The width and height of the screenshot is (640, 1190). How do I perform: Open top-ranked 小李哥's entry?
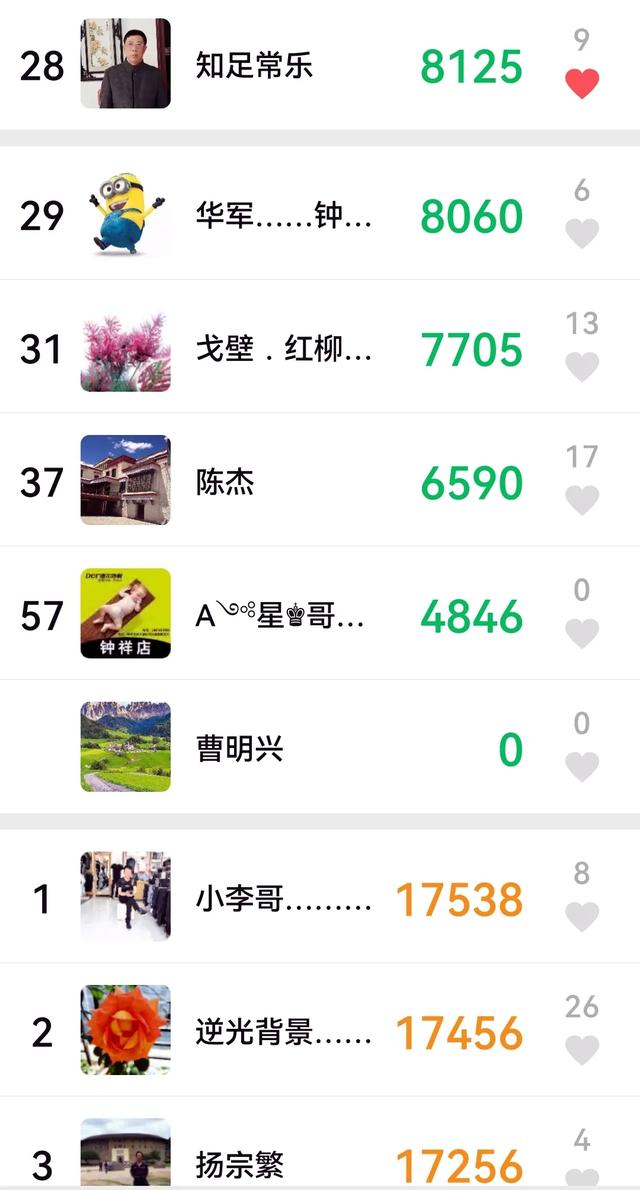(320, 896)
